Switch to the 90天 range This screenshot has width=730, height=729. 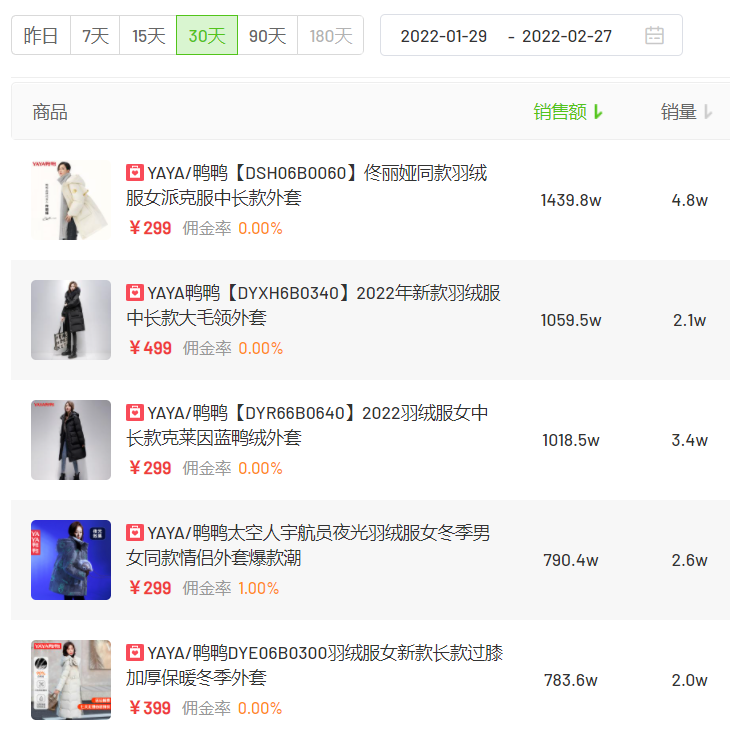(x=267, y=36)
